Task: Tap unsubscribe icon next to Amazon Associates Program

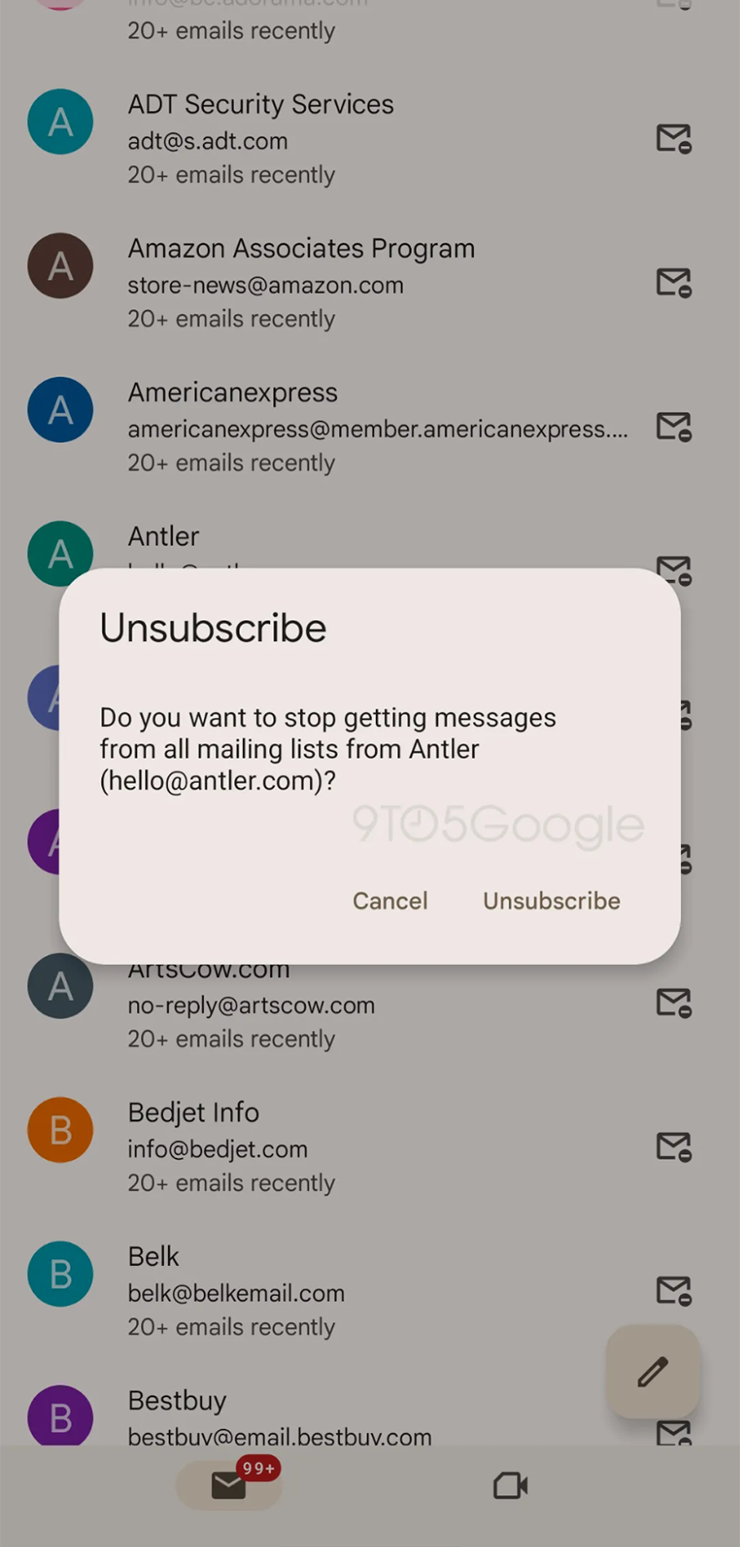Action: click(x=673, y=283)
